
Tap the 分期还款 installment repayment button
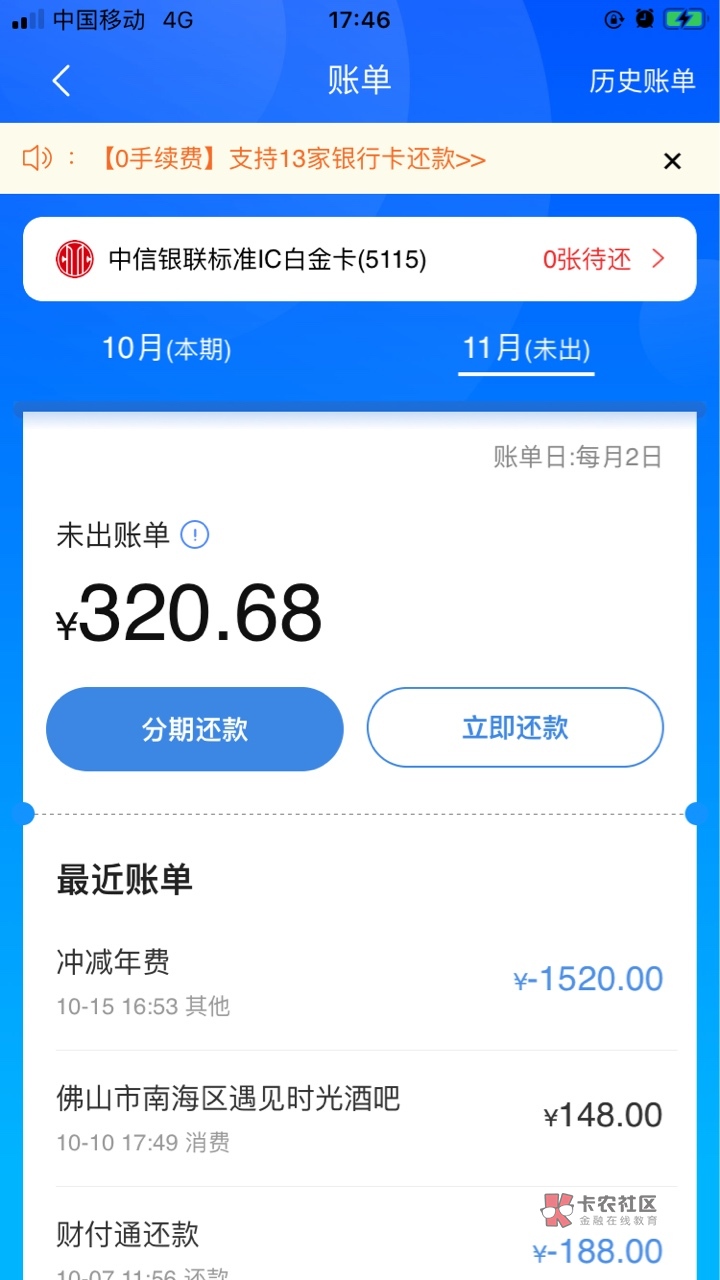[x=194, y=728]
